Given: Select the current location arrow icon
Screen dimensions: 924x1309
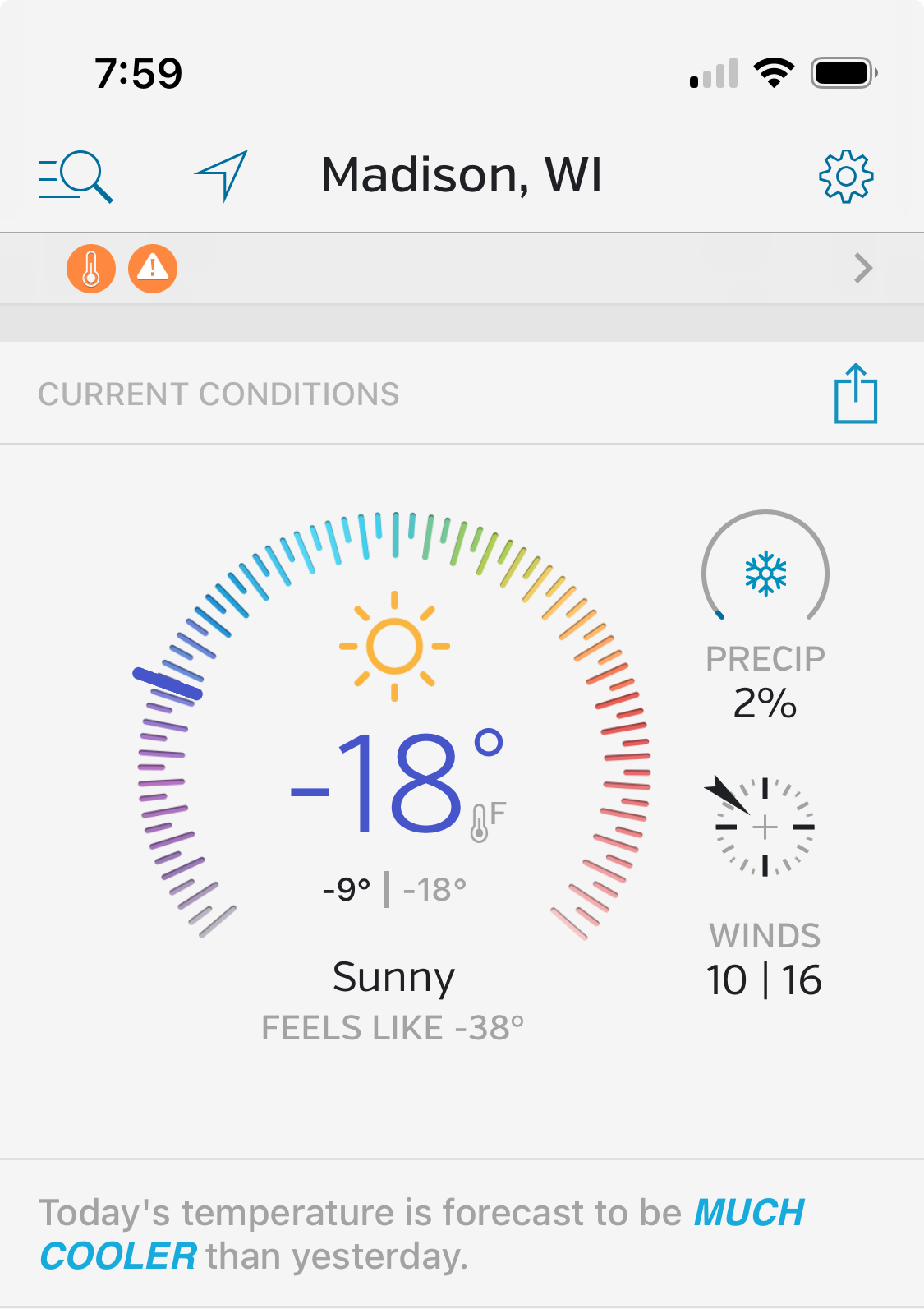Looking at the screenshot, I should pyautogui.click(x=220, y=177).
